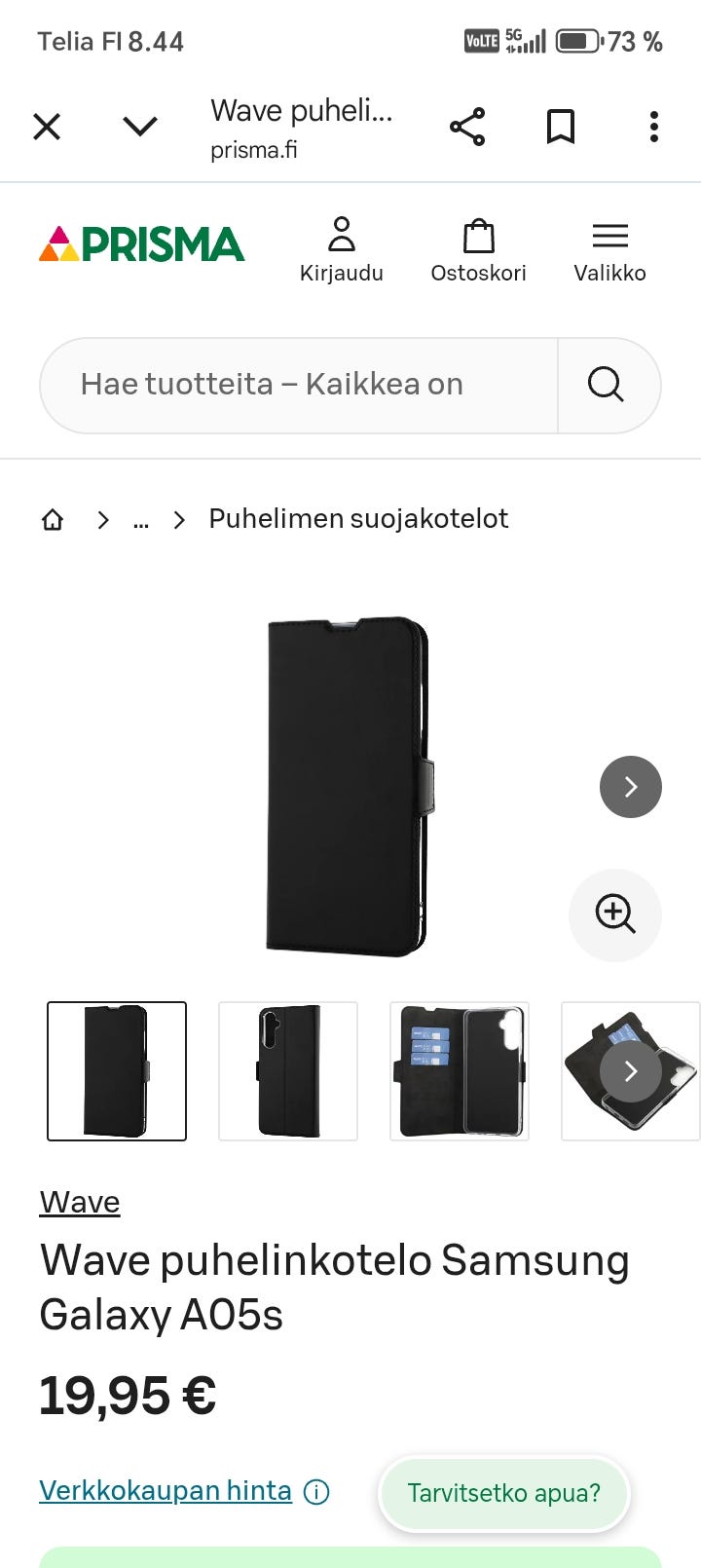The width and height of the screenshot is (701, 1568).
Task: Share the page via share icon
Action: (x=467, y=126)
